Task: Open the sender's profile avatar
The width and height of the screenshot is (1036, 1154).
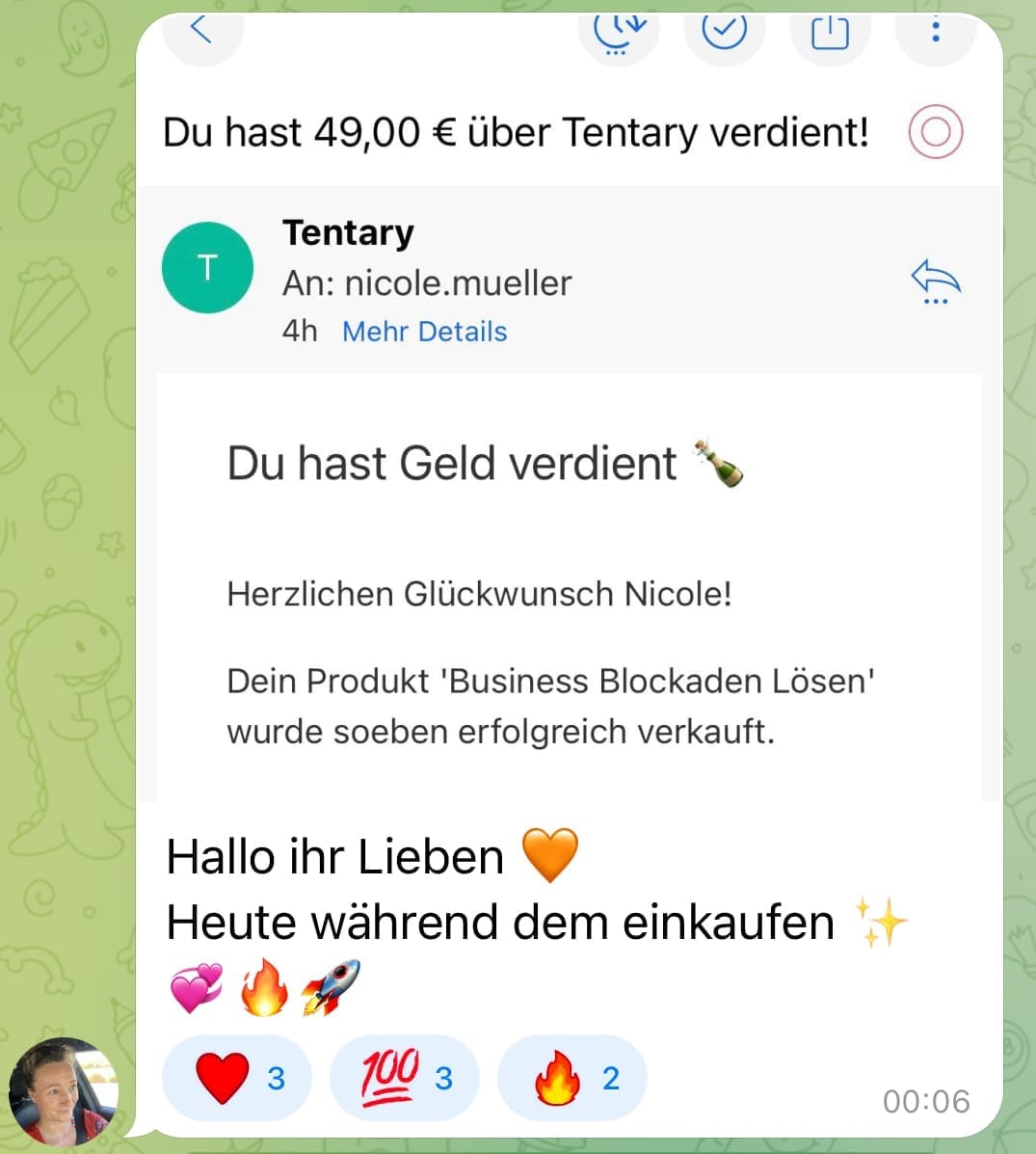Action: pyautogui.click(x=64, y=1090)
